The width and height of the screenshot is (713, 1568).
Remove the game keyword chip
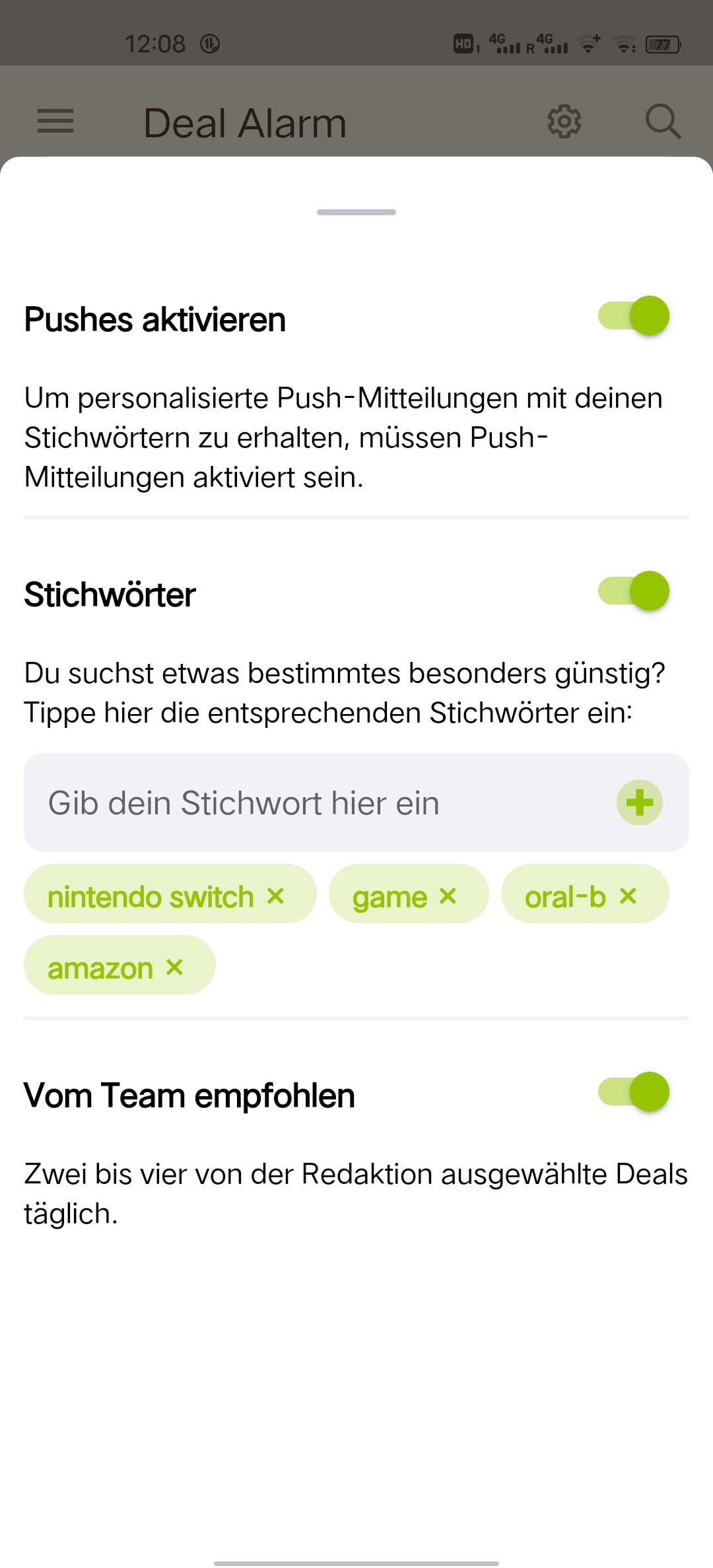[448, 896]
